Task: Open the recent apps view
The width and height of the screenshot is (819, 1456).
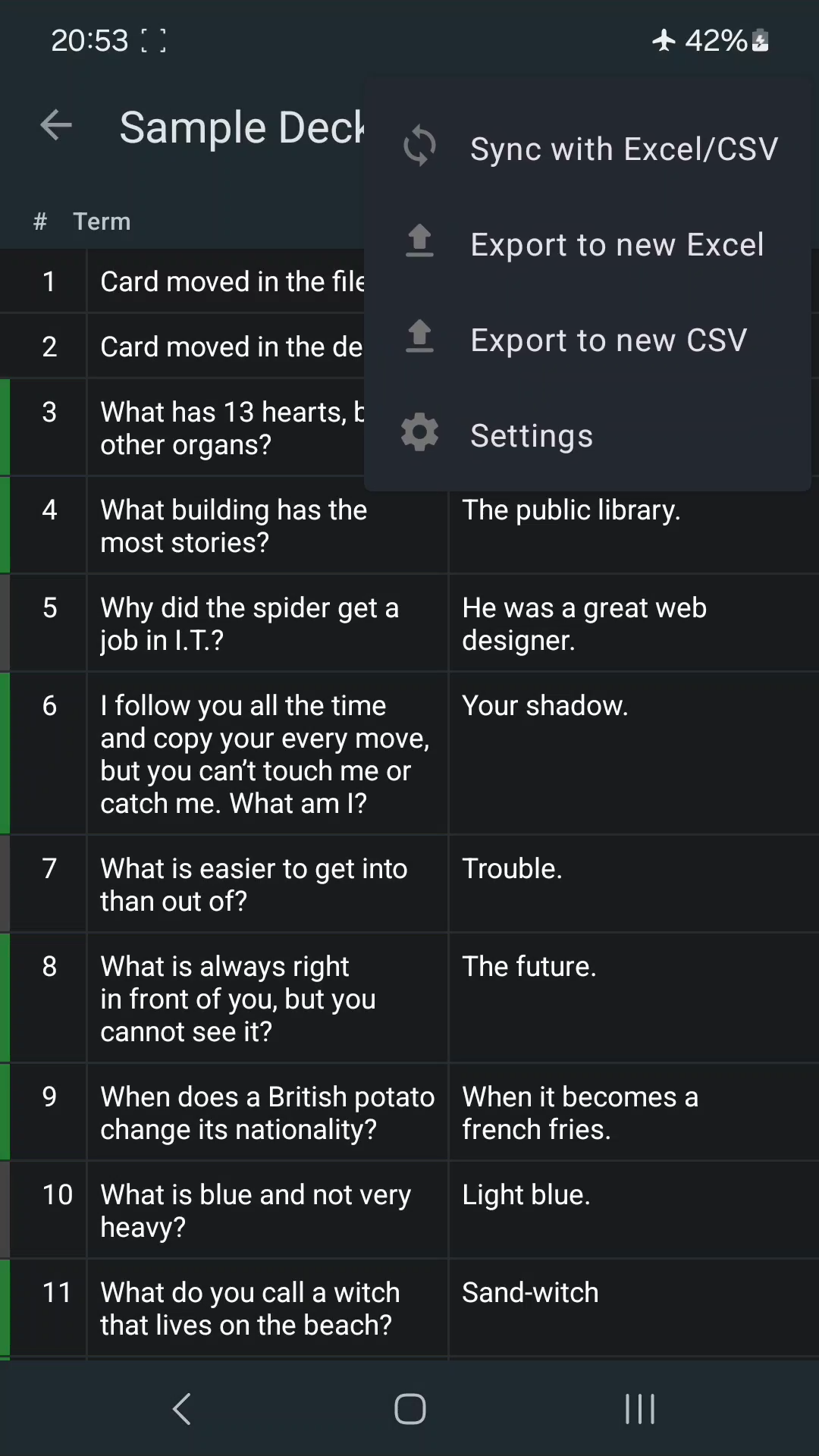Action: (x=639, y=1409)
